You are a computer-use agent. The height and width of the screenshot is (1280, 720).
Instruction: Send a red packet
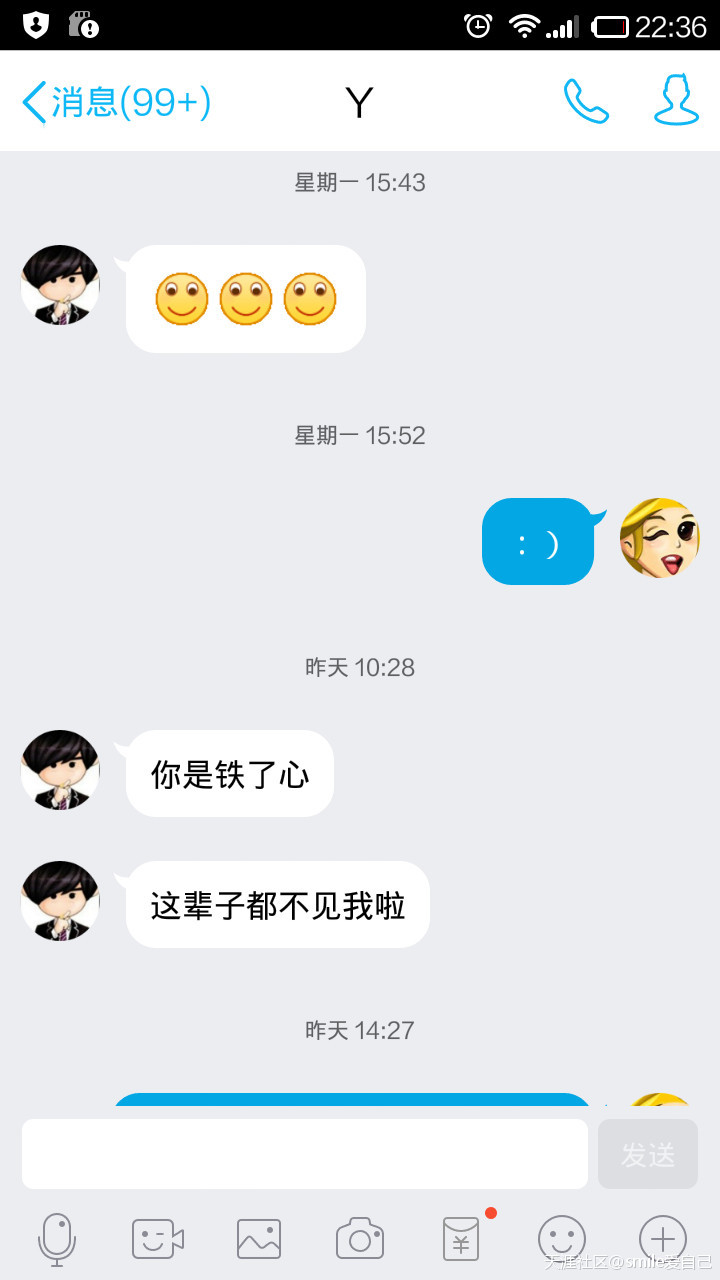coord(461,1238)
